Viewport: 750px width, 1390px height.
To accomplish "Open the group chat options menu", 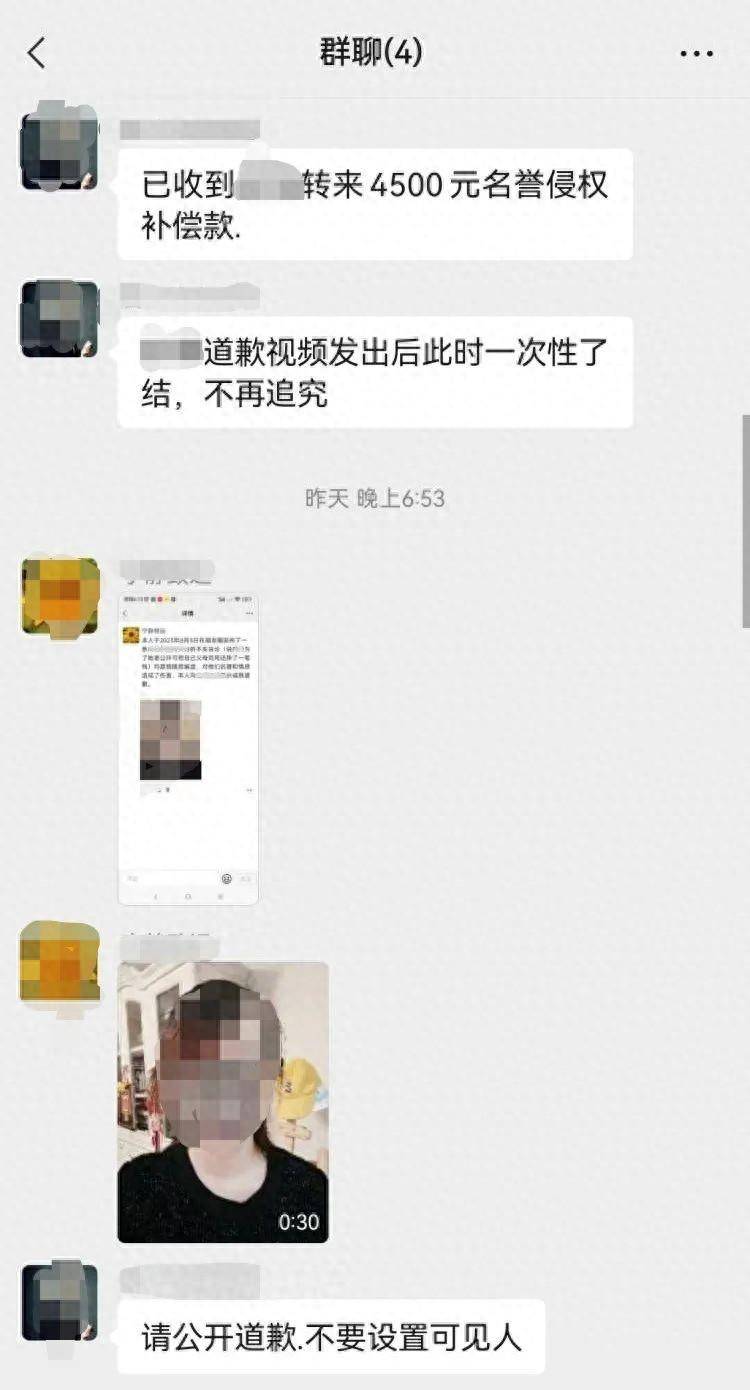I will (x=696, y=54).
